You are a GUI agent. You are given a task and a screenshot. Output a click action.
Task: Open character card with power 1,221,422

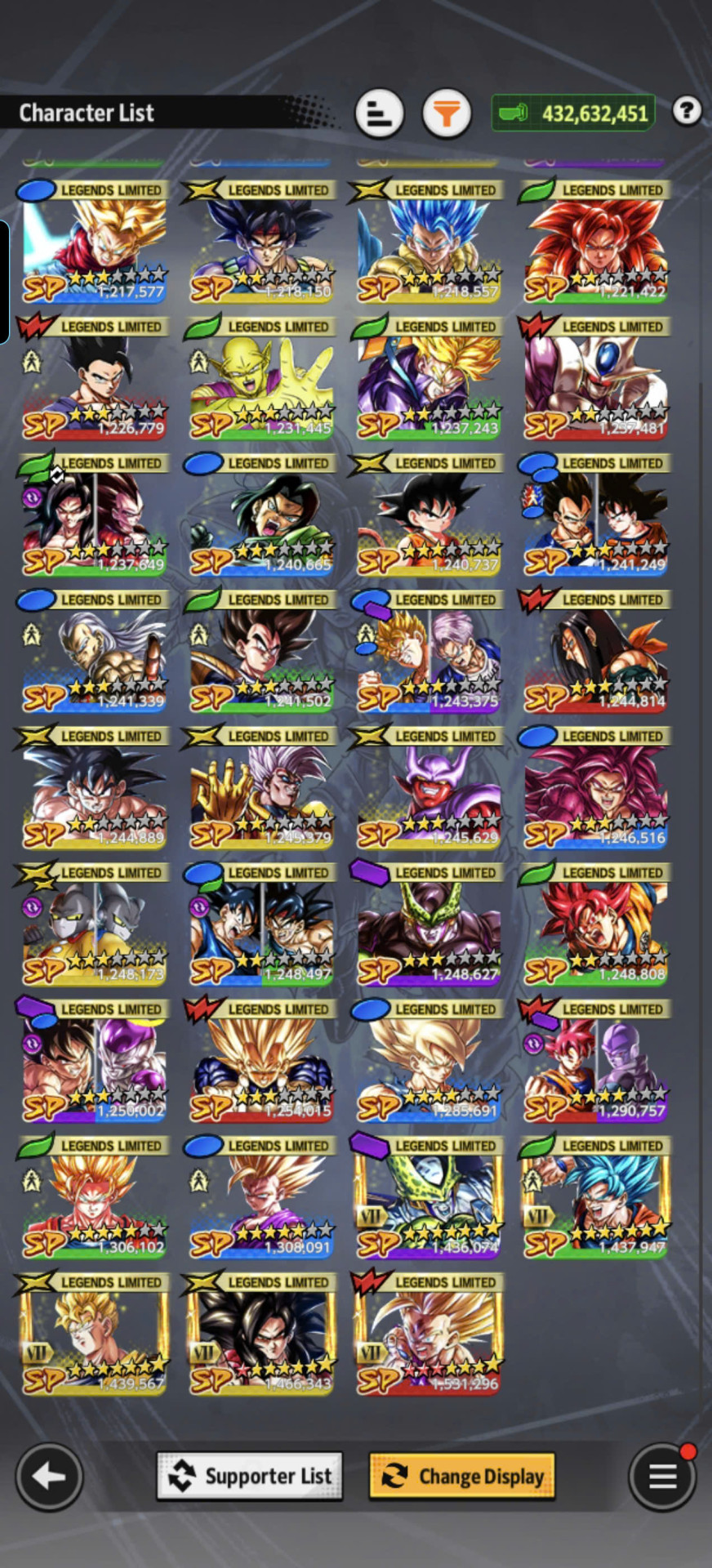pos(595,242)
